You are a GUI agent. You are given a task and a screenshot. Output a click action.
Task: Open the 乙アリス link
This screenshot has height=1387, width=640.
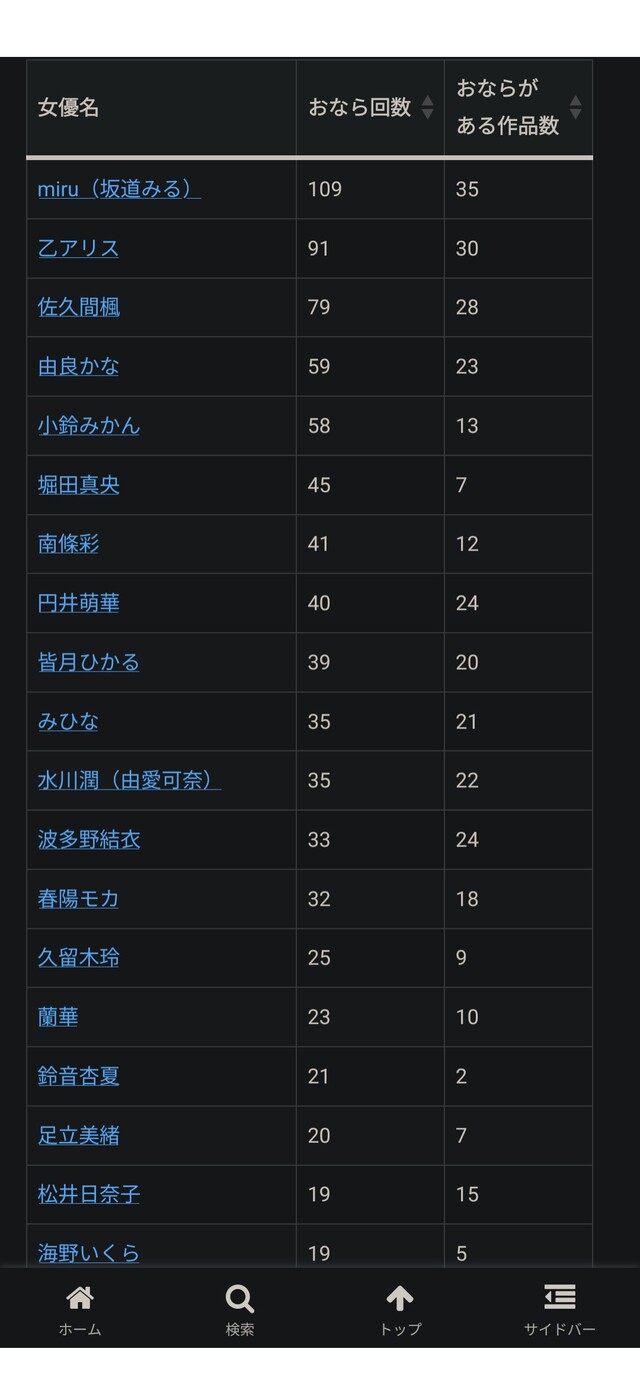(x=78, y=248)
